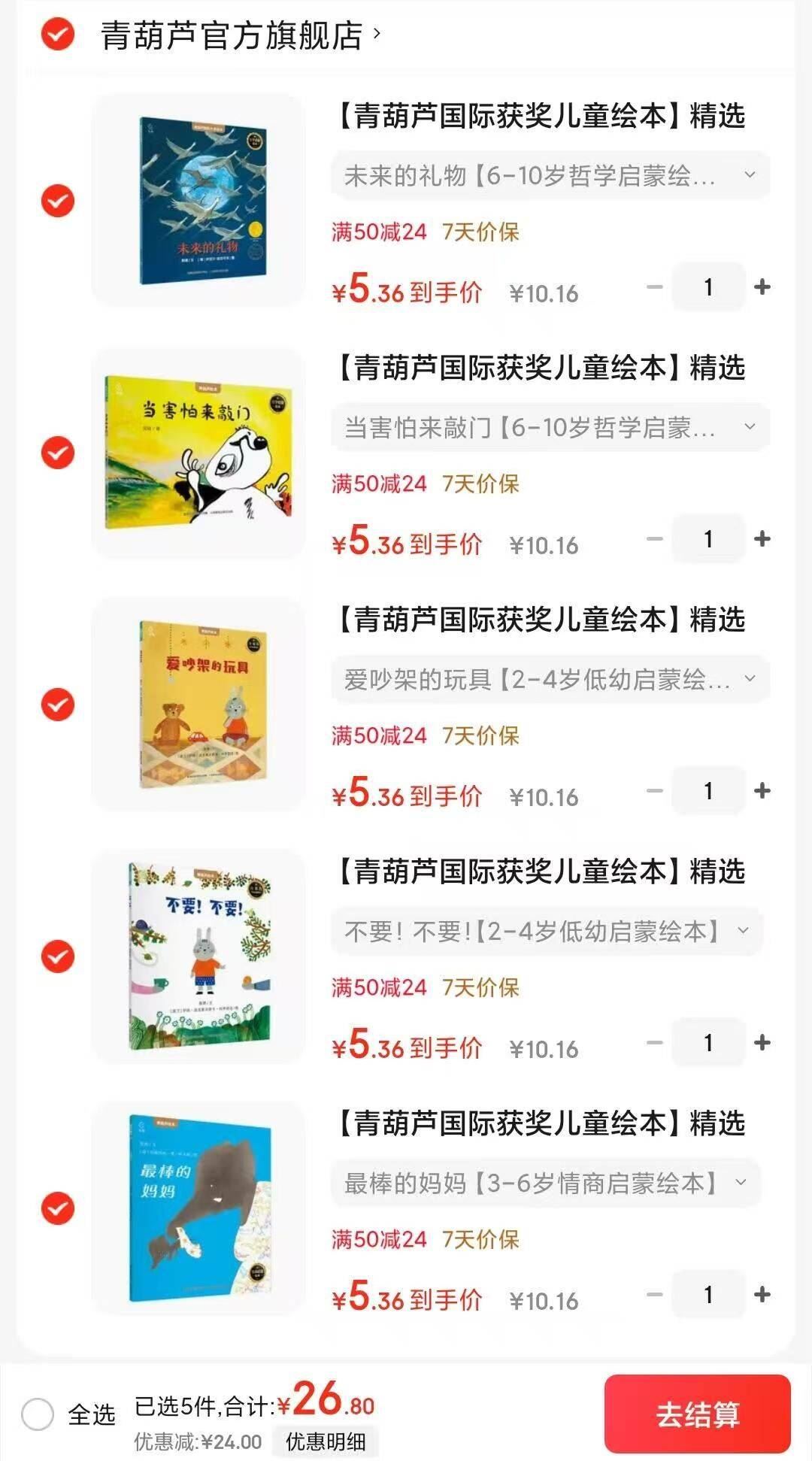Viewport: 812px width, 1461px height.
Task: Open the 最棒的妈妈 variant dropdown
Action: (x=546, y=1184)
